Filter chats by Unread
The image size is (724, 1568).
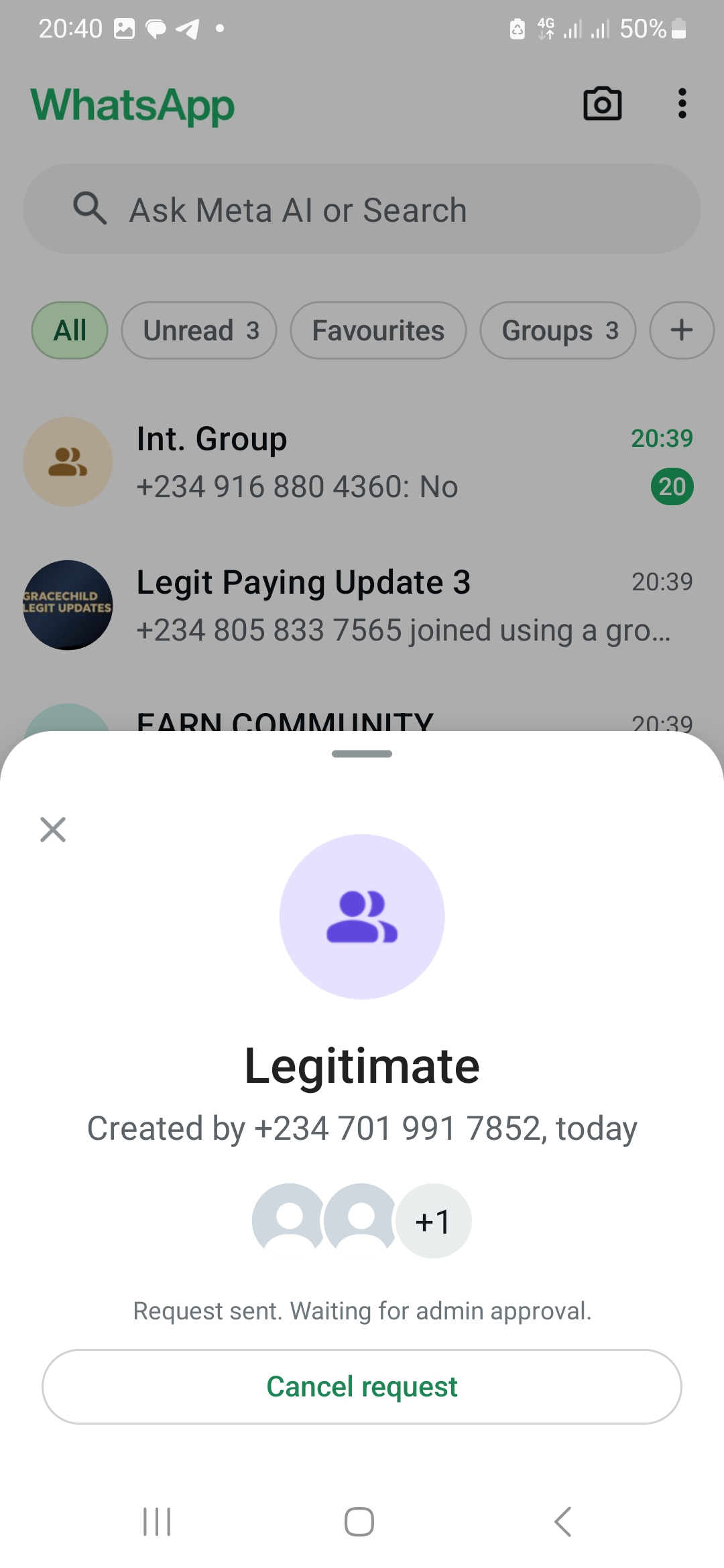pyautogui.click(x=199, y=330)
